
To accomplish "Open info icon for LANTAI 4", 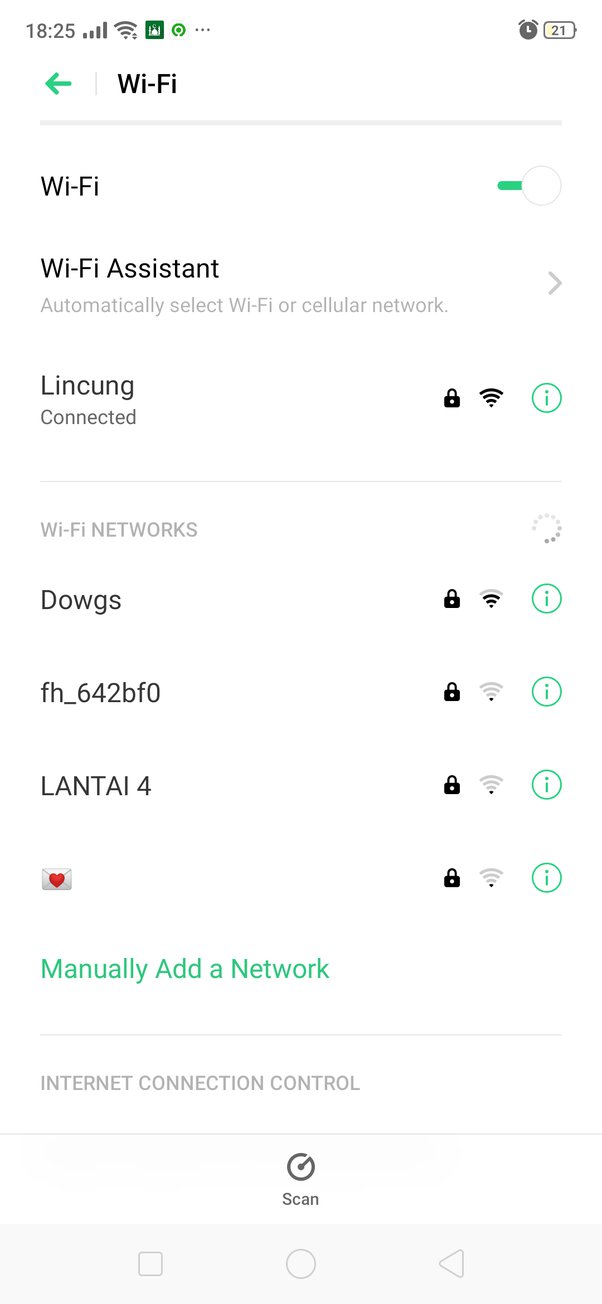I will (546, 785).
